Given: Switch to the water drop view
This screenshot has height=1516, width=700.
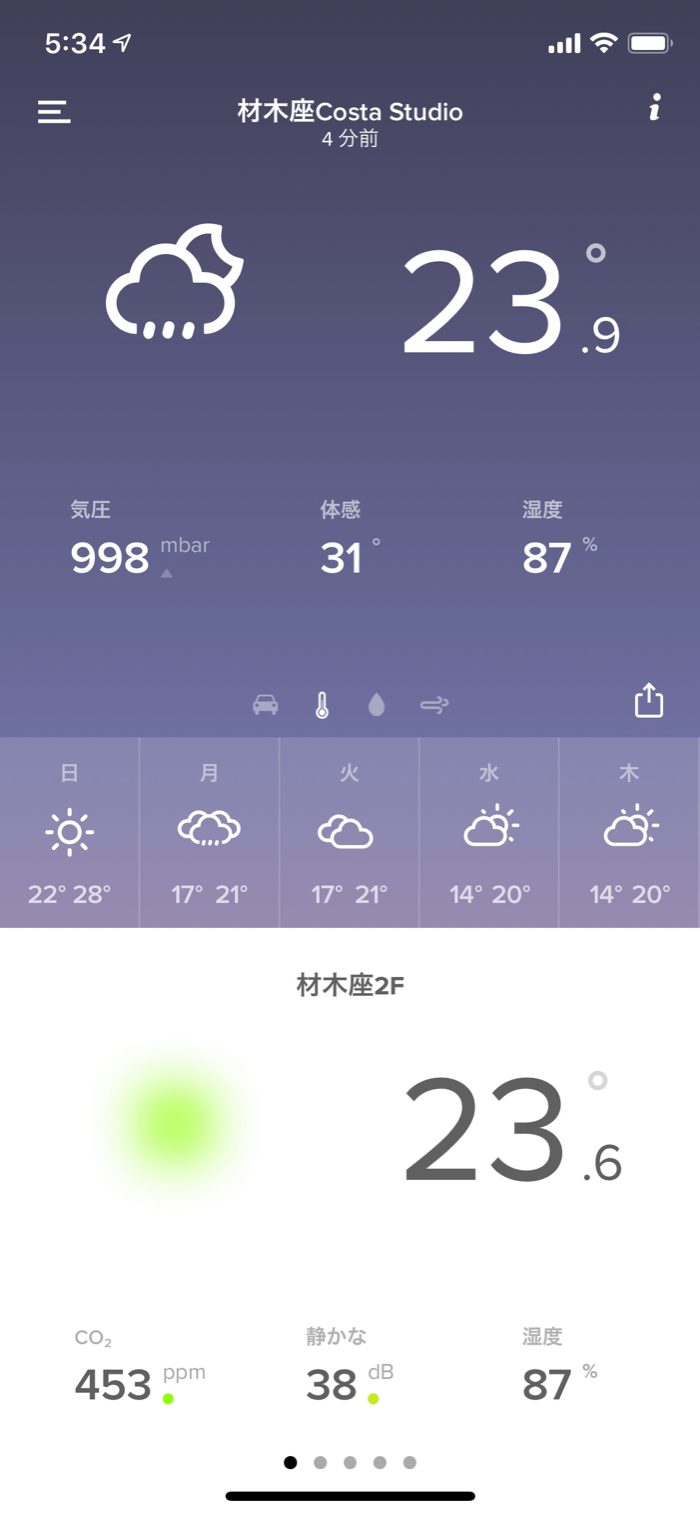Looking at the screenshot, I should coord(376,705).
